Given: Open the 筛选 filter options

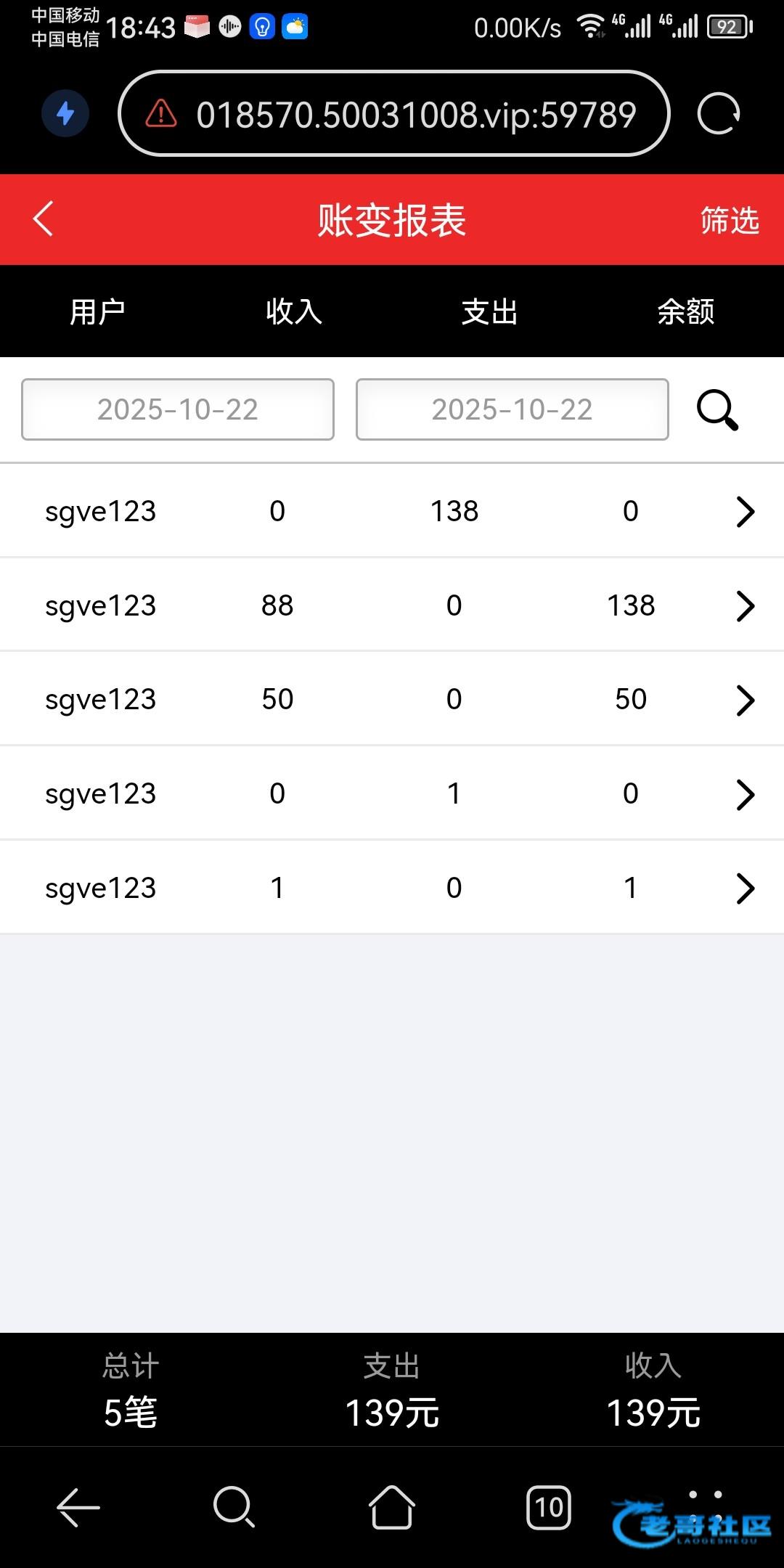Looking at the screenshot, I should (x=729, y=220).
